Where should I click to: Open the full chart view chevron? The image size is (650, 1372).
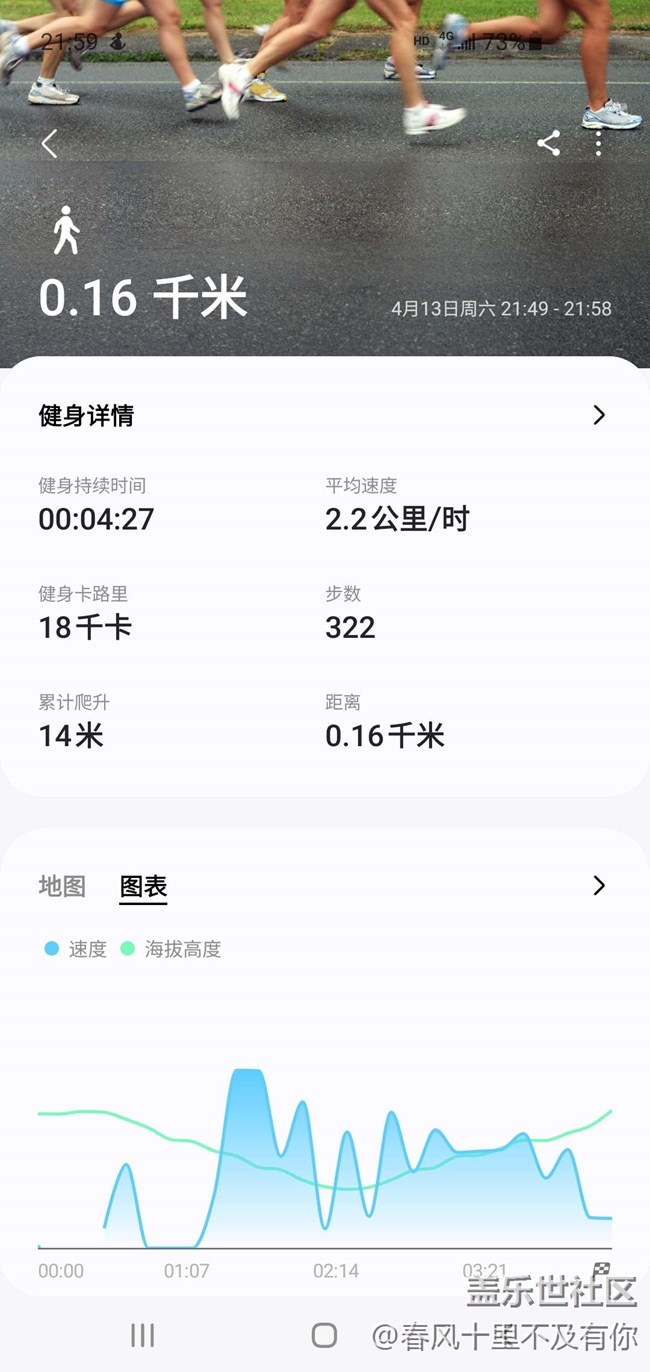(x=598, y=885)
